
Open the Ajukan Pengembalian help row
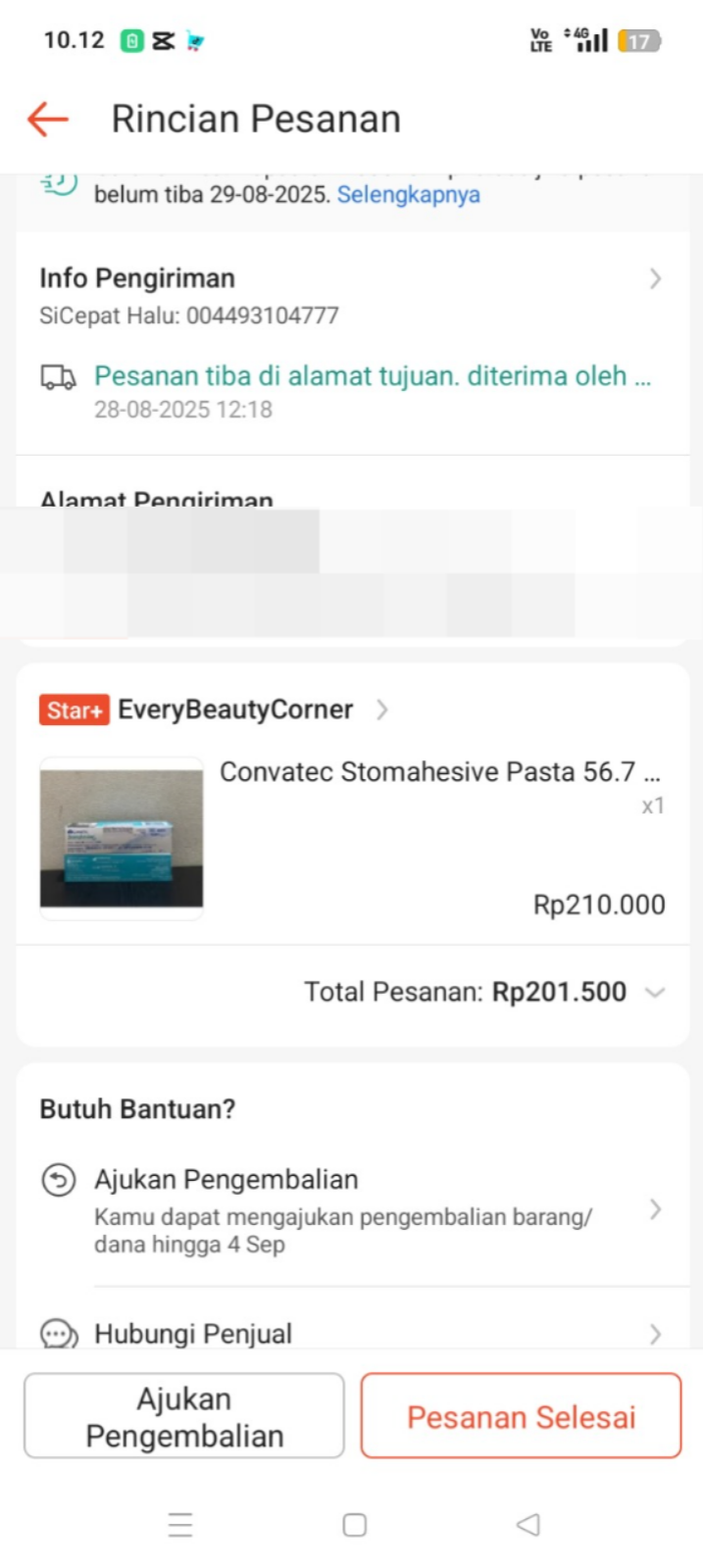351,1210
